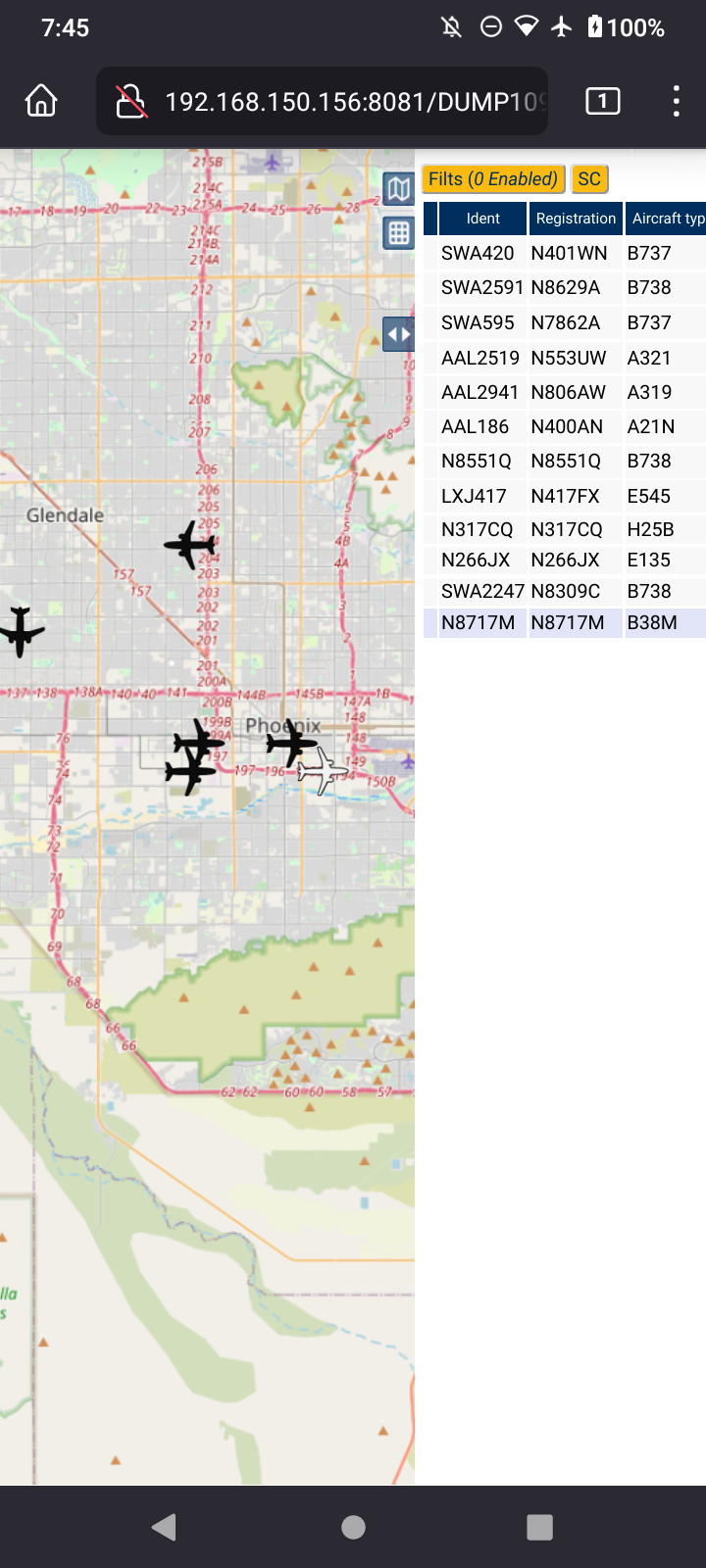Tap the SC button
Screen dimensions: 706x1568
[589, 179]
